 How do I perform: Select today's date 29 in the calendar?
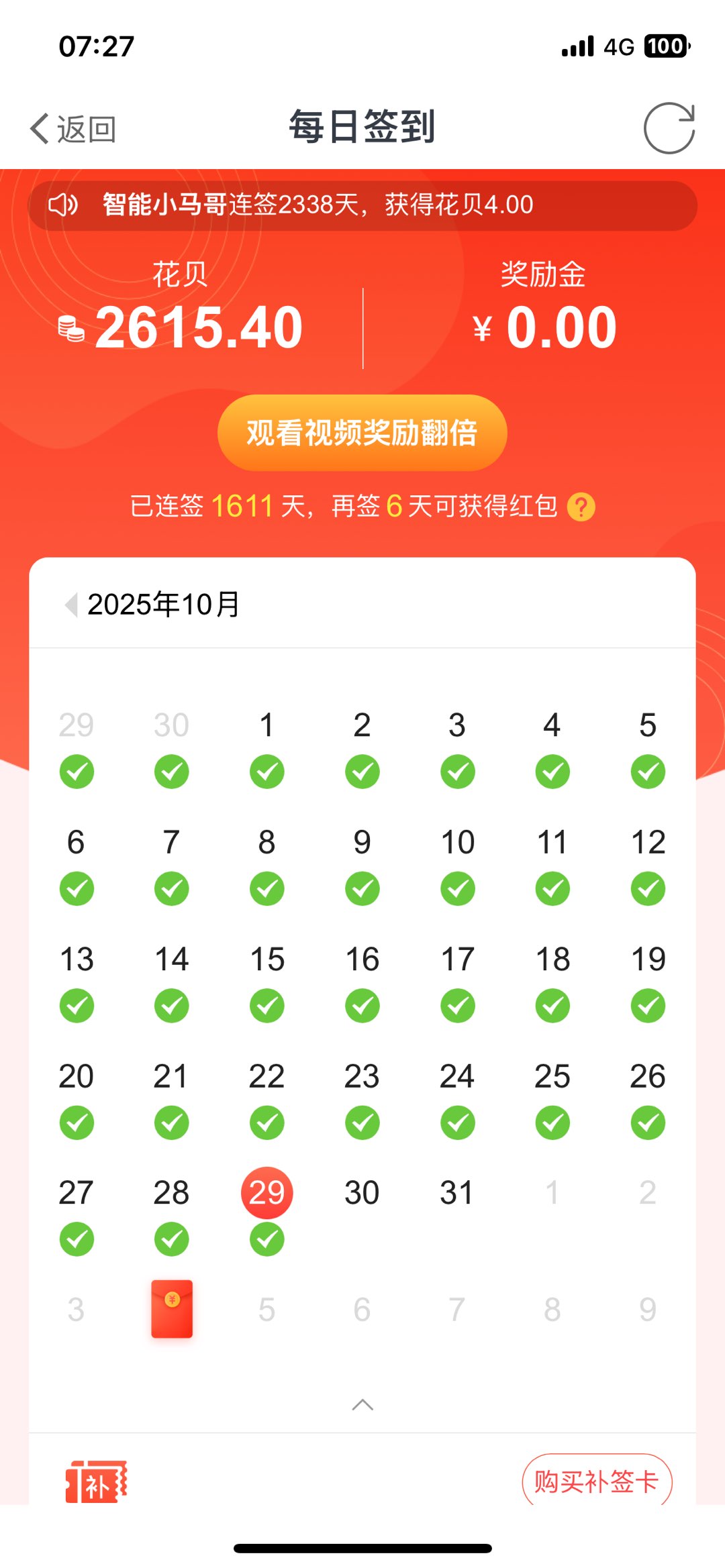pos(267,1193)
